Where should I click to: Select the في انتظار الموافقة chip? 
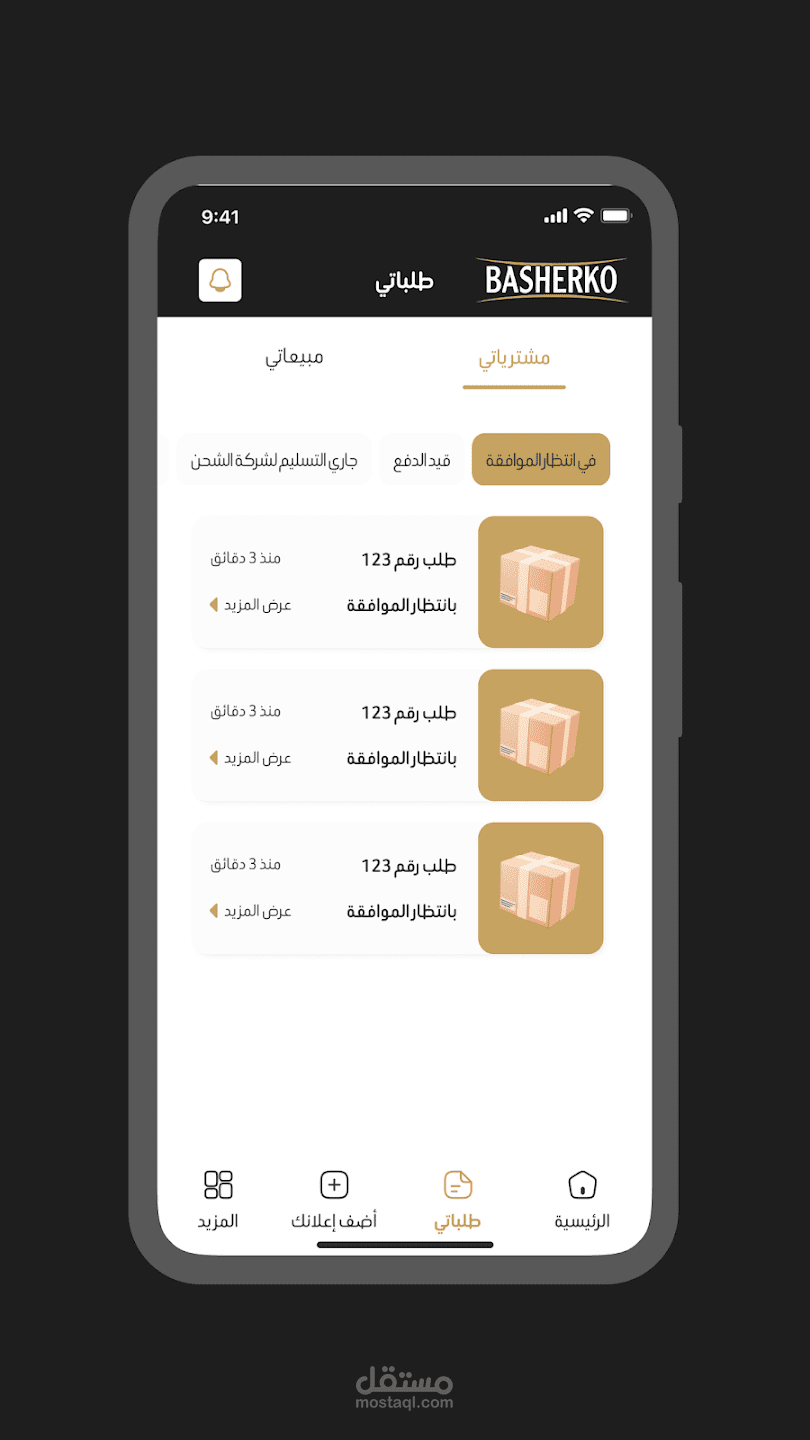[541, 460]
